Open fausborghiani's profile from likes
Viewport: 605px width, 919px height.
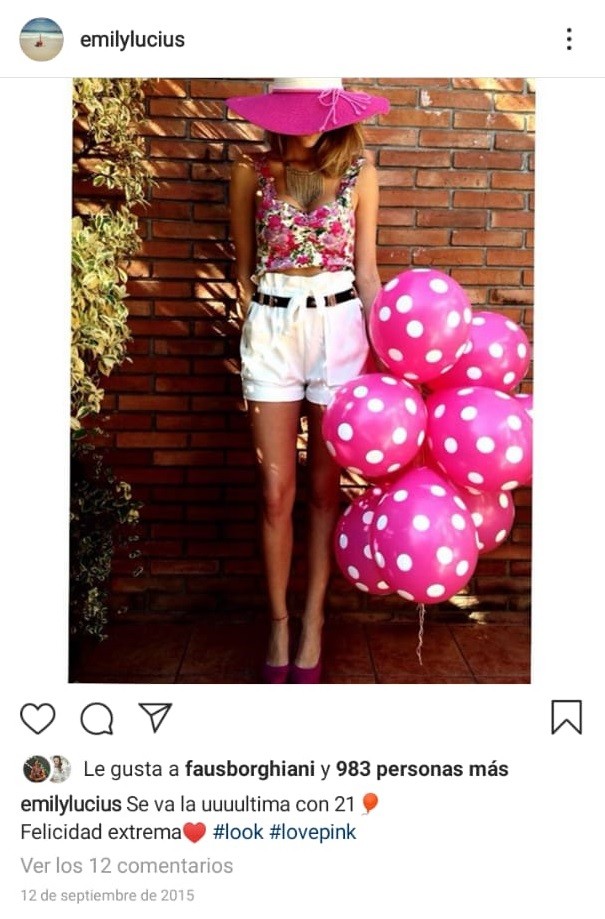tap(250, 769)
